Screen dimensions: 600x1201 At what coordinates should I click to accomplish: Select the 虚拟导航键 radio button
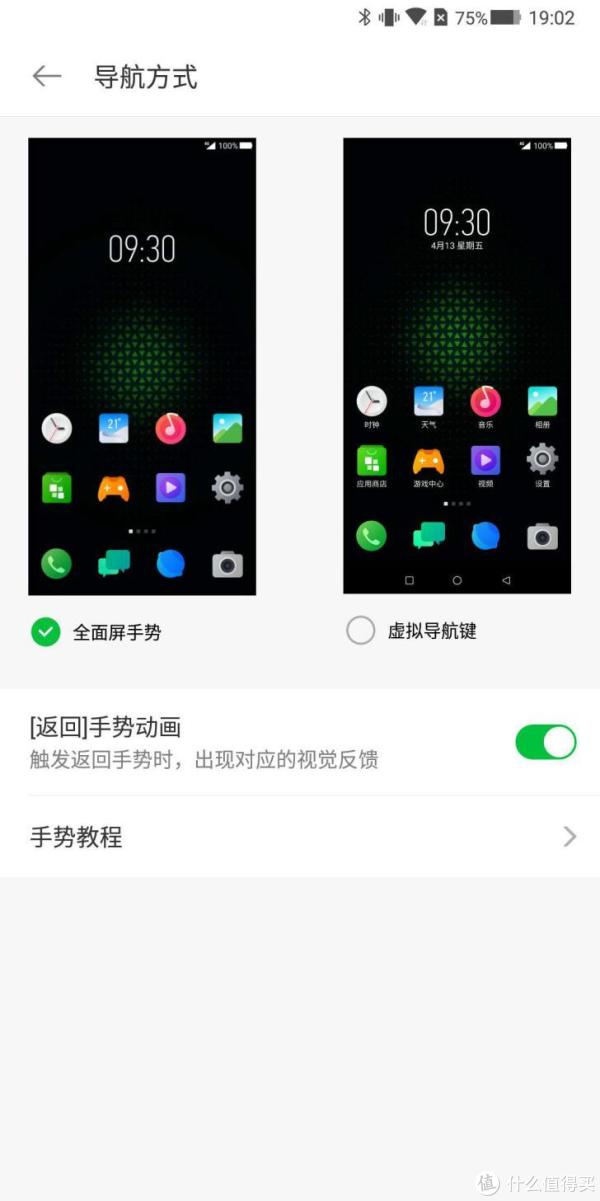tap(360, 630)
